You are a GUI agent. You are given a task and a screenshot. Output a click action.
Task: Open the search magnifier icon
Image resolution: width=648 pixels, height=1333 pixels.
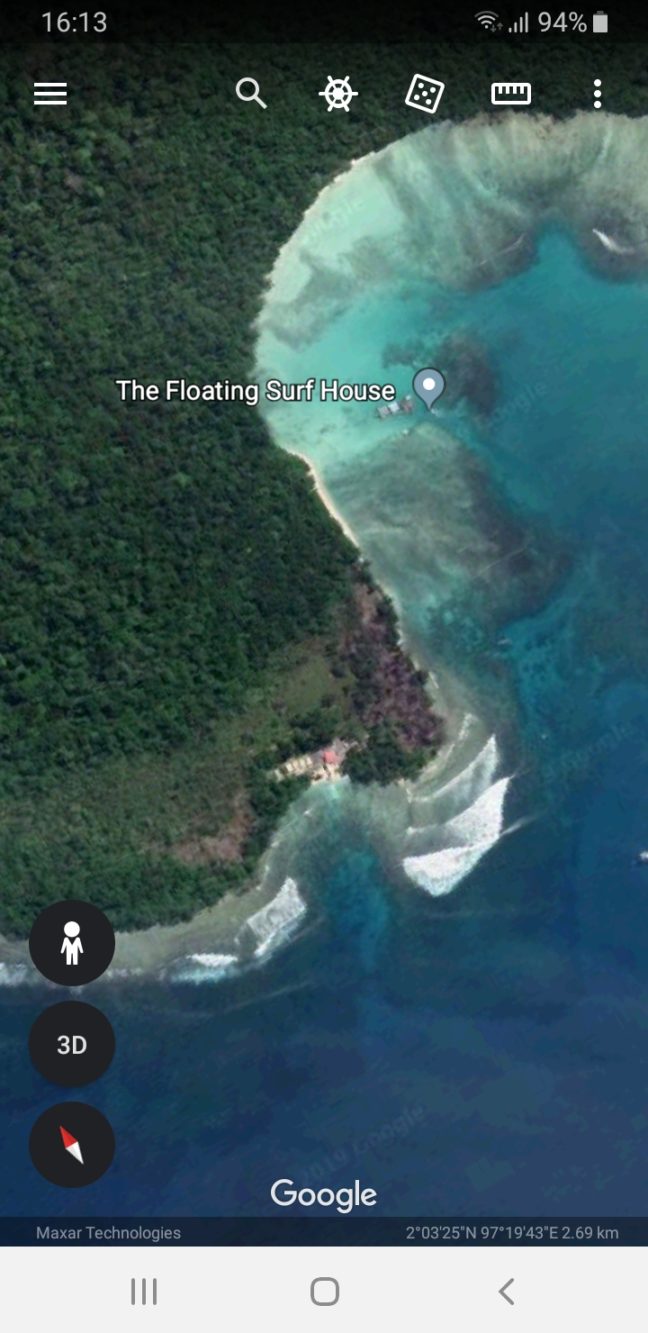click(x=251, y=94)
